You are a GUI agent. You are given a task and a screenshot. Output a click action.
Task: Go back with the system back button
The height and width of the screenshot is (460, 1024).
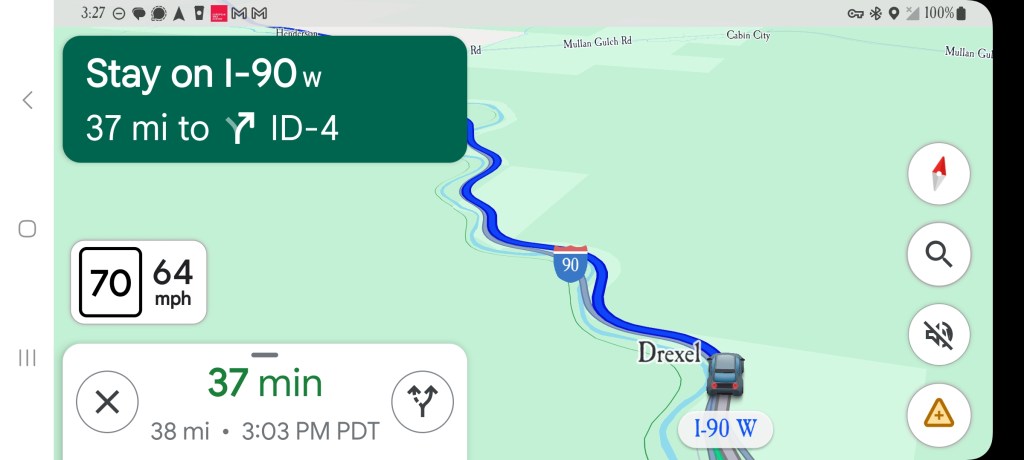click(x=28, y=99)
